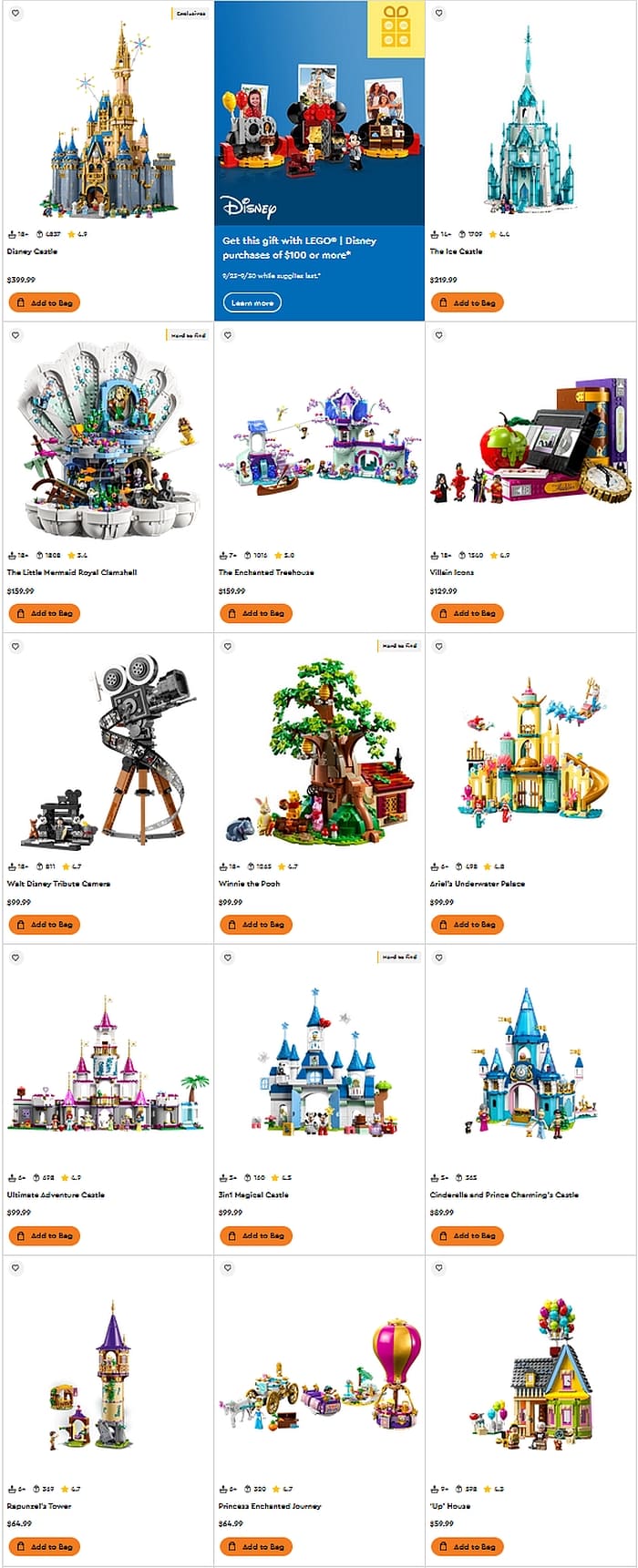Add Winnie the Pooh to bag
638x1568 pixels.
(255, 924)
